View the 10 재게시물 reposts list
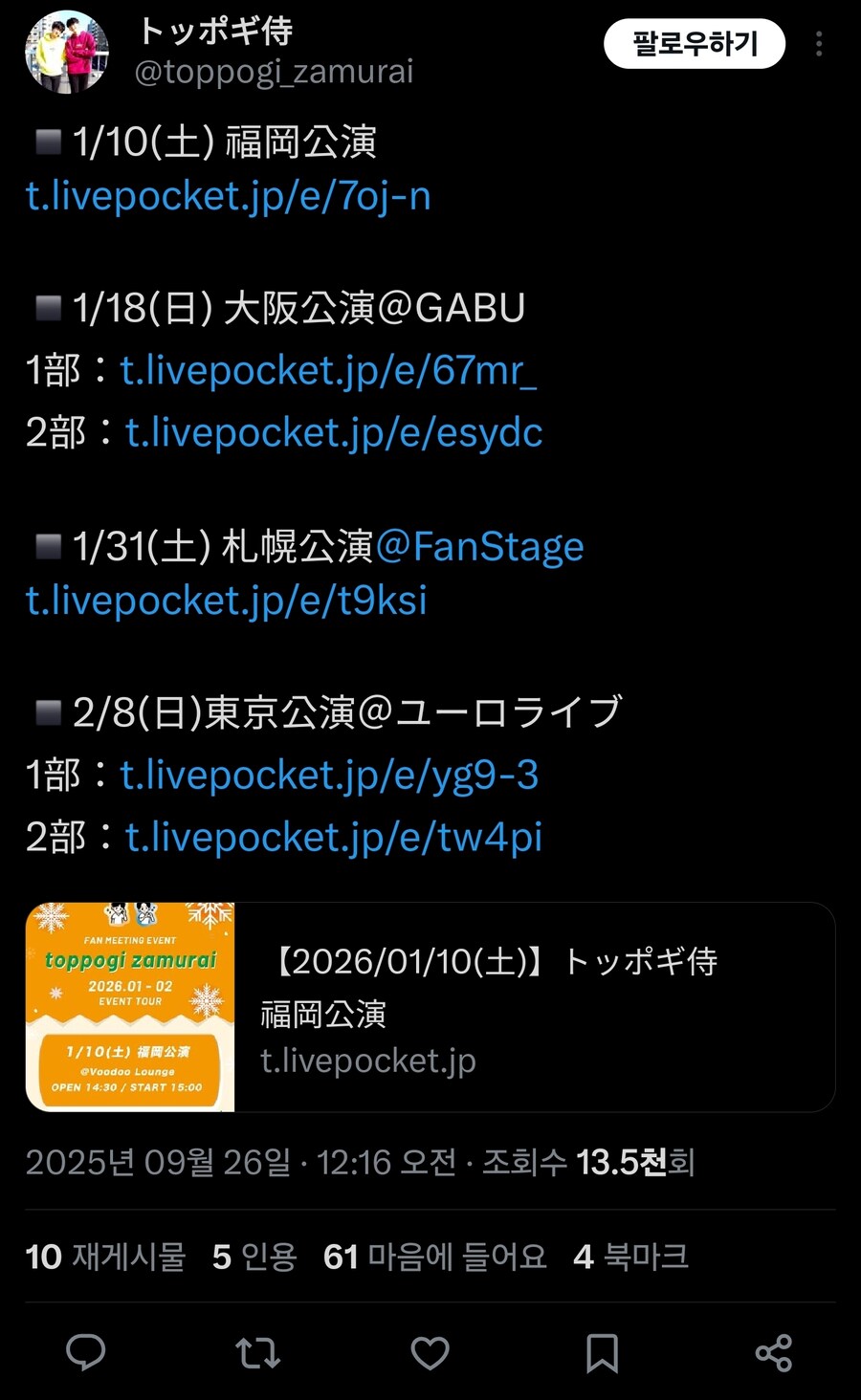Image resolution: width=861 pixels, height=1400 pixels. 105,1257
